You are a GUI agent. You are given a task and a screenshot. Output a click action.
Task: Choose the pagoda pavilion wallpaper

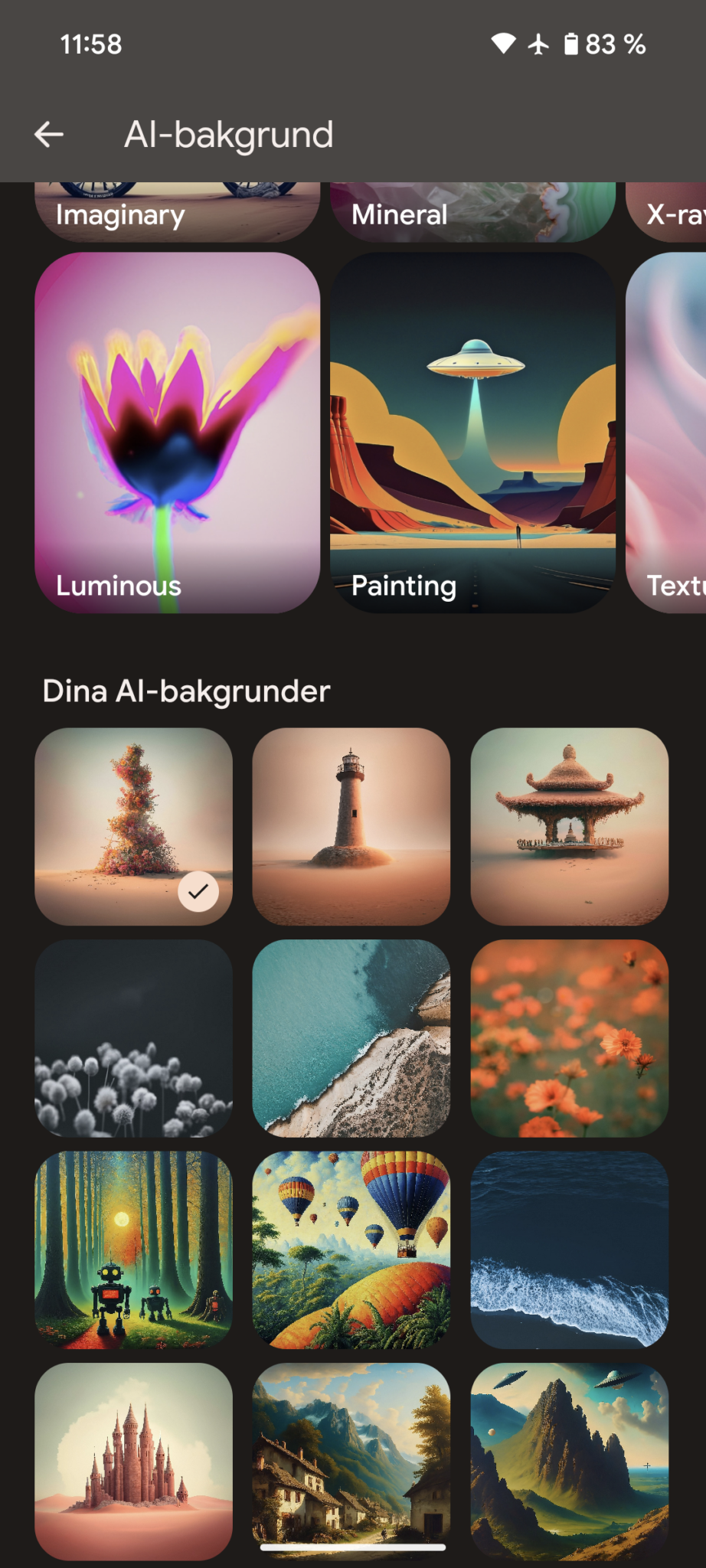pyautogui.click(x=570, y=825)
